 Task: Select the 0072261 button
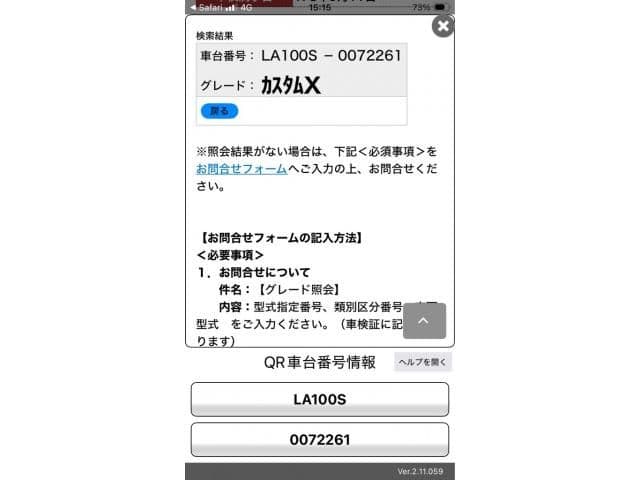click(x=319, y=439)
